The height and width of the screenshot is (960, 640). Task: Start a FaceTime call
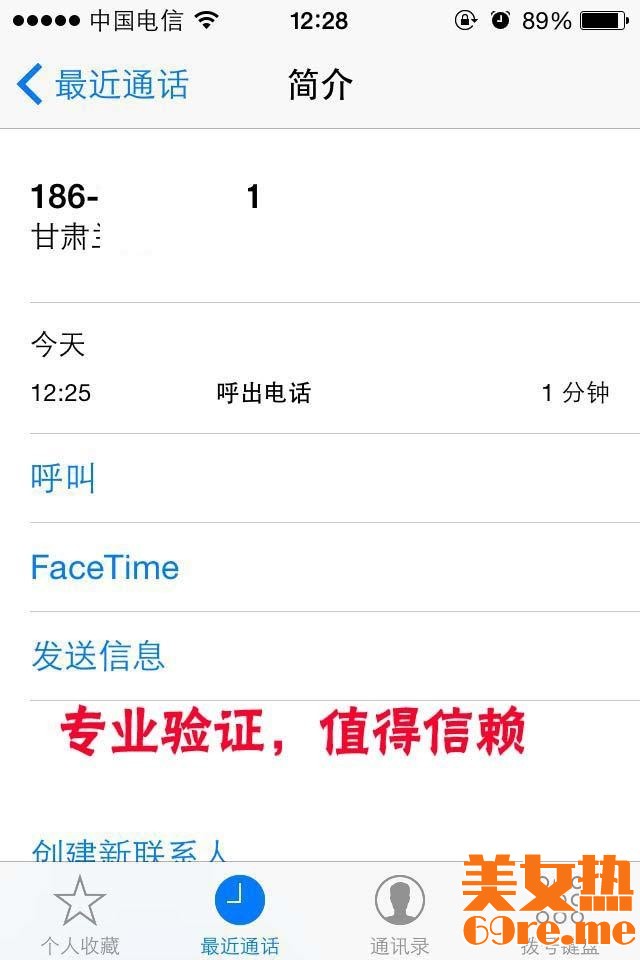[x=105, y=567]
